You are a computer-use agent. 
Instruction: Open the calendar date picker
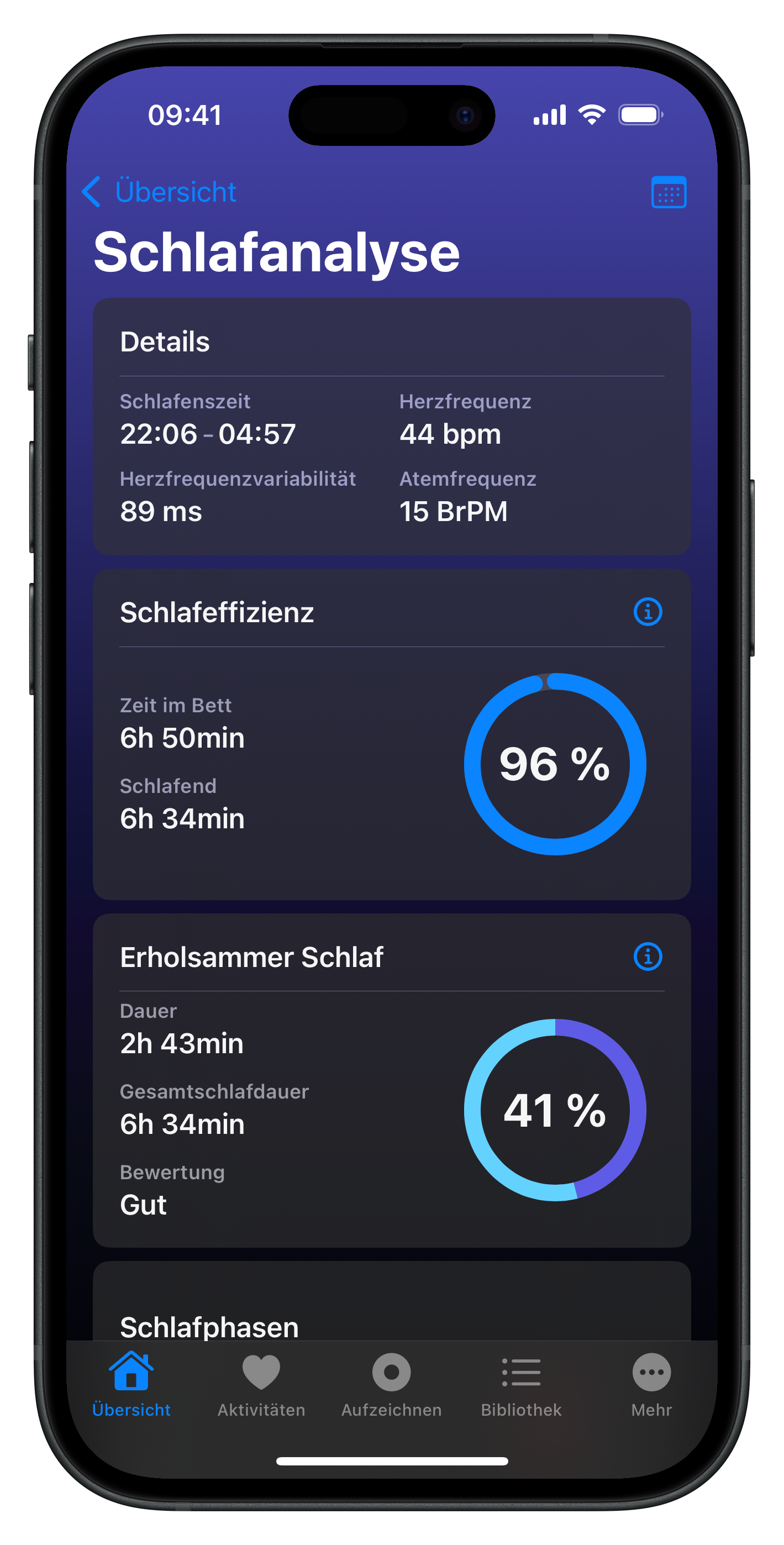click(668, 192)
